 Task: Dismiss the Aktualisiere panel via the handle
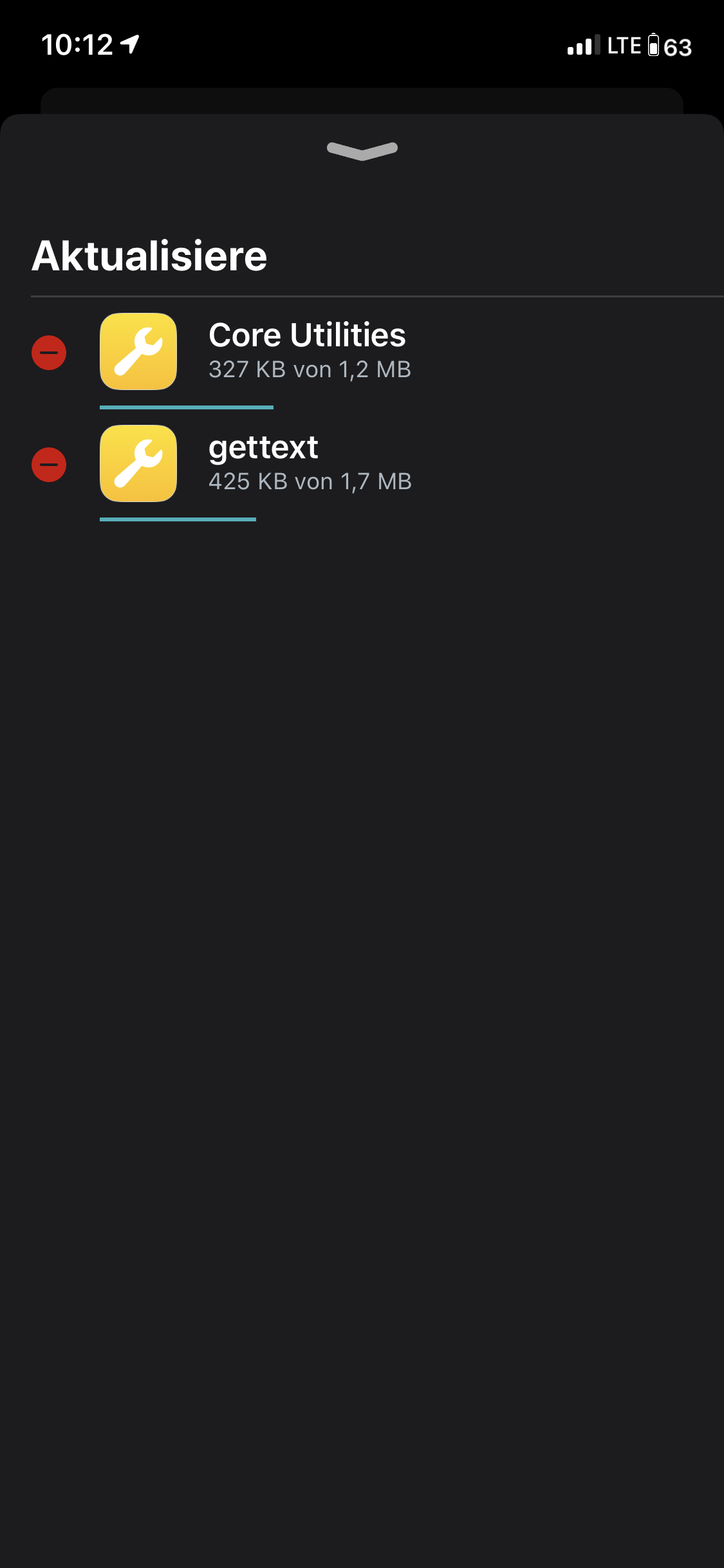[362, 149]
